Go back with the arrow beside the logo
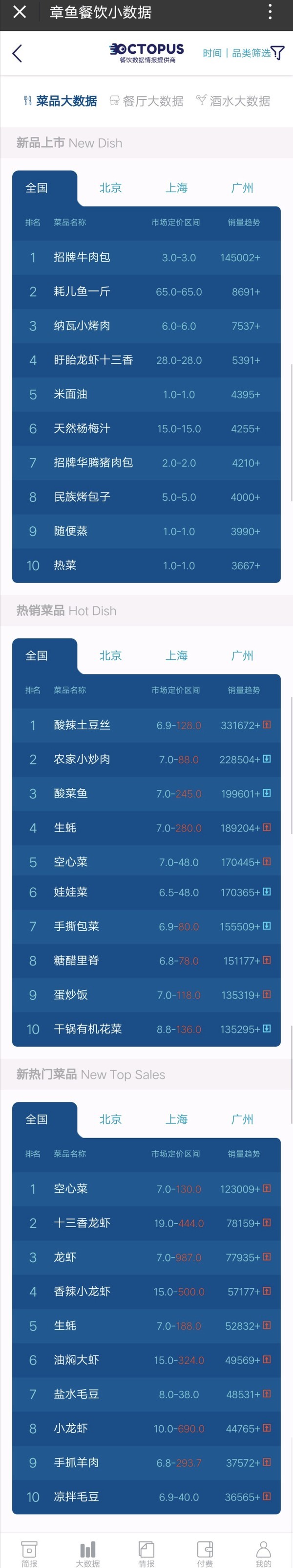The height and width of the screenshot is (1568, 293). 17,54
